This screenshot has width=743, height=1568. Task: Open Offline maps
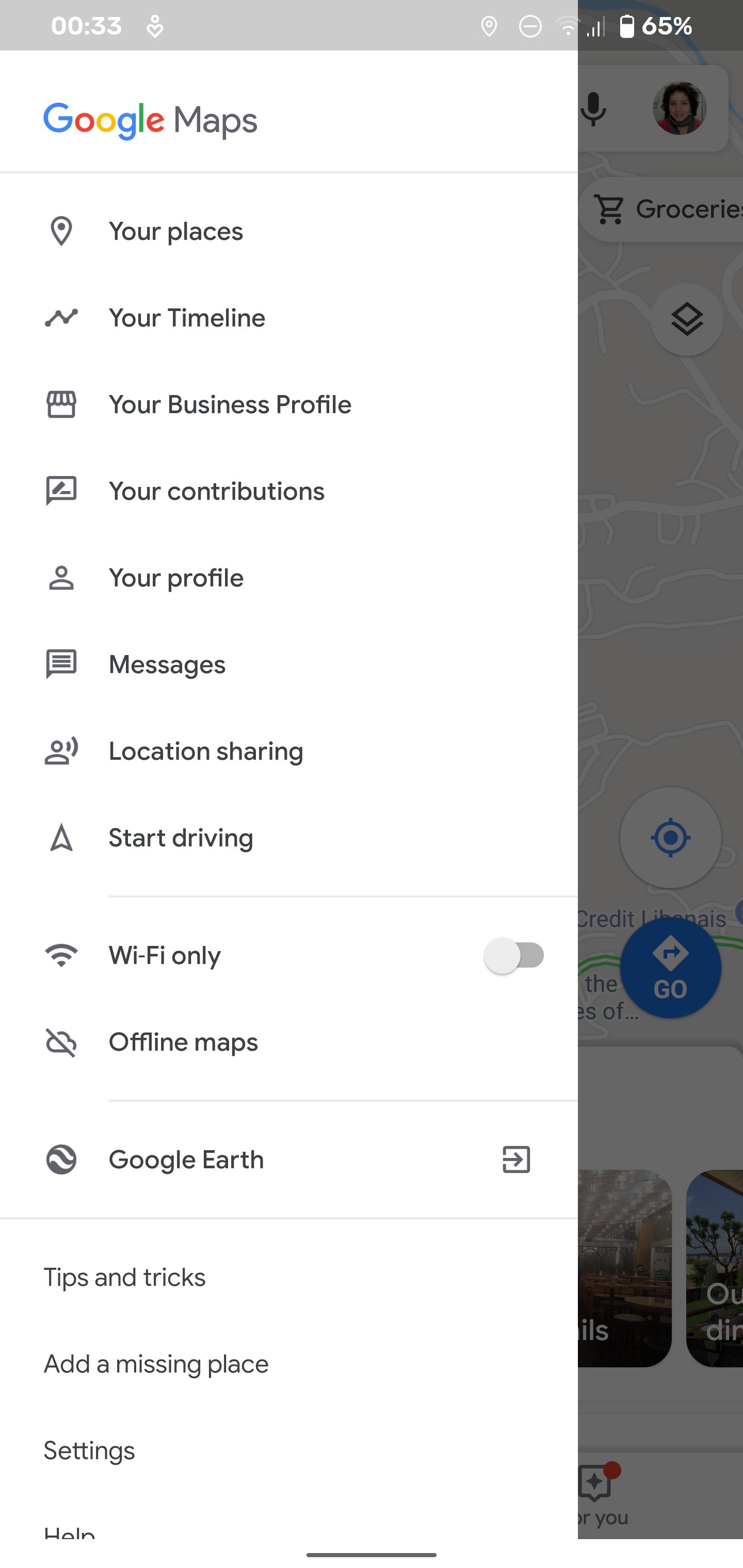click(x=183, y=1041)
